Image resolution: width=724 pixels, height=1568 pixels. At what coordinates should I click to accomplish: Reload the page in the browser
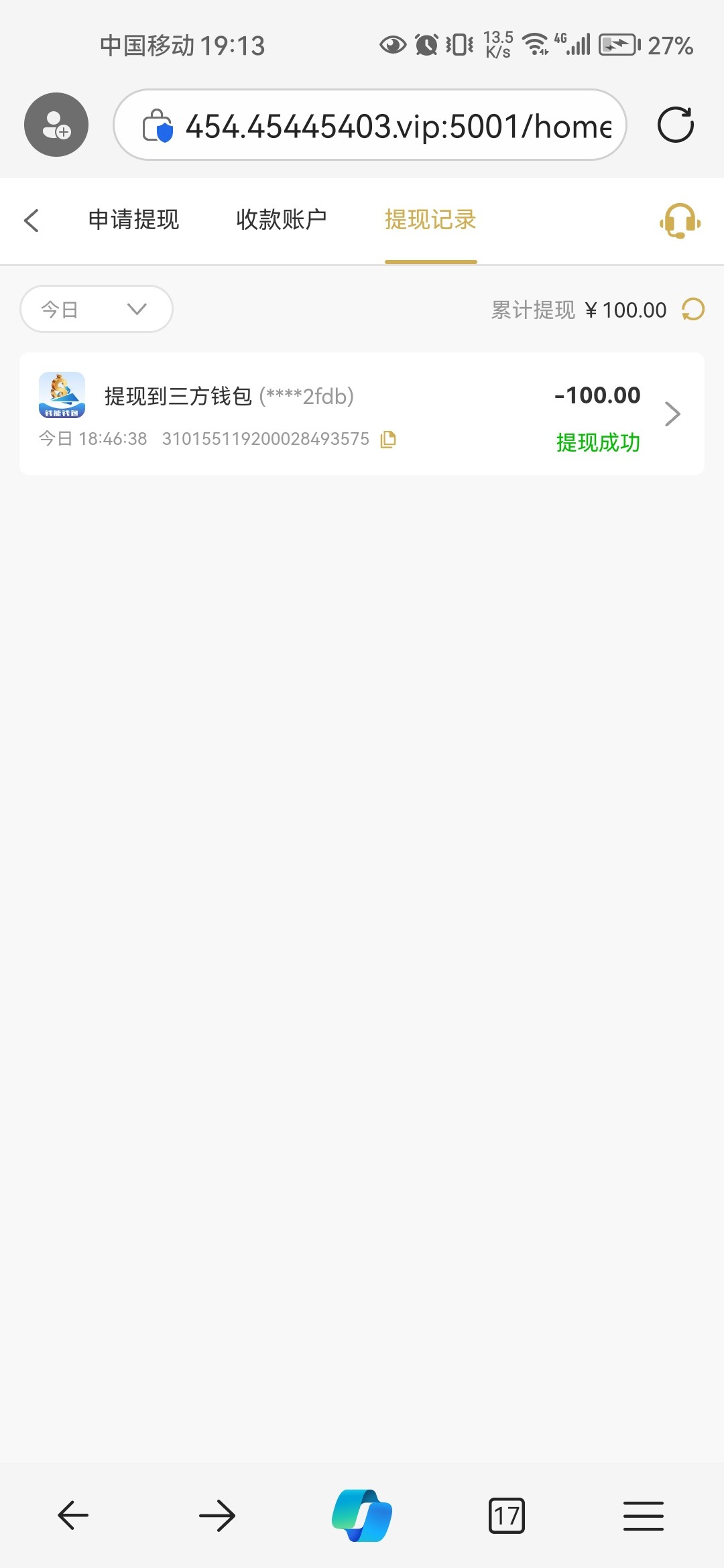[675, 125]
